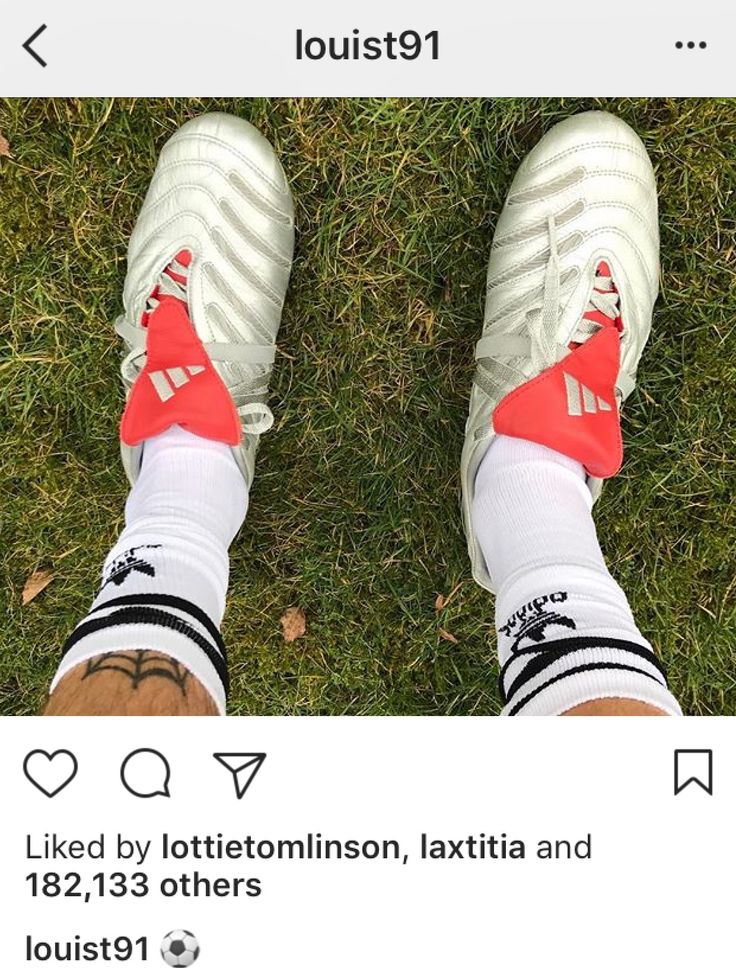The width and height of the screenshot is (736, 968).
Task: Open louist91 profile from the caption
Action: coord(87,948)
